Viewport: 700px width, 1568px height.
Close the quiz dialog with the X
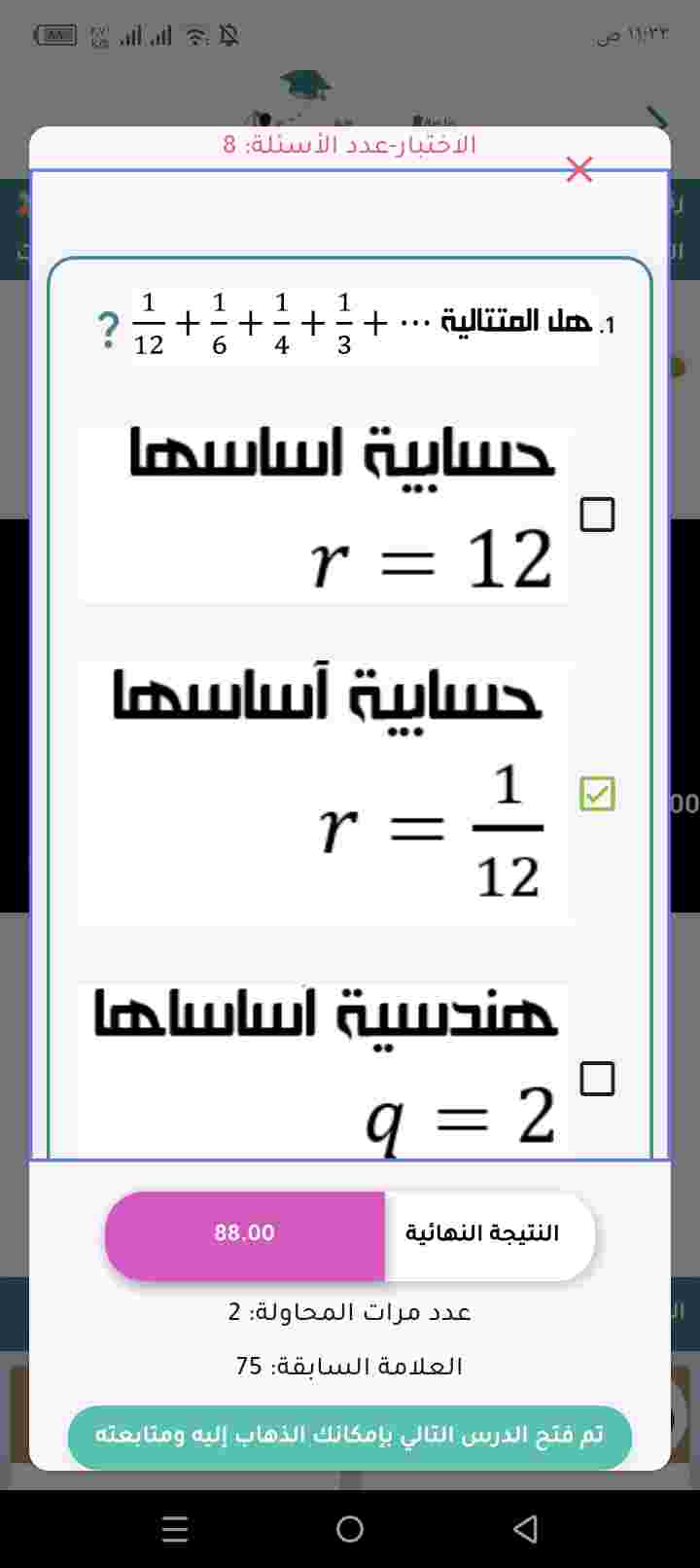pos(579,170)
